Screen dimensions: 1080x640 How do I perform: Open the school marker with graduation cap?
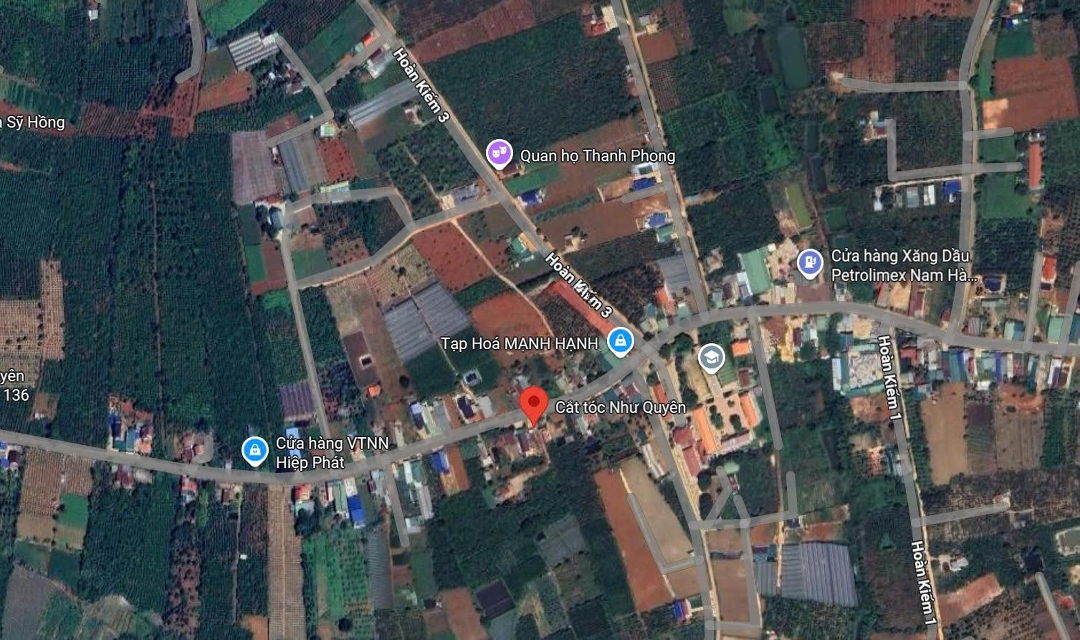click(711, 358)
